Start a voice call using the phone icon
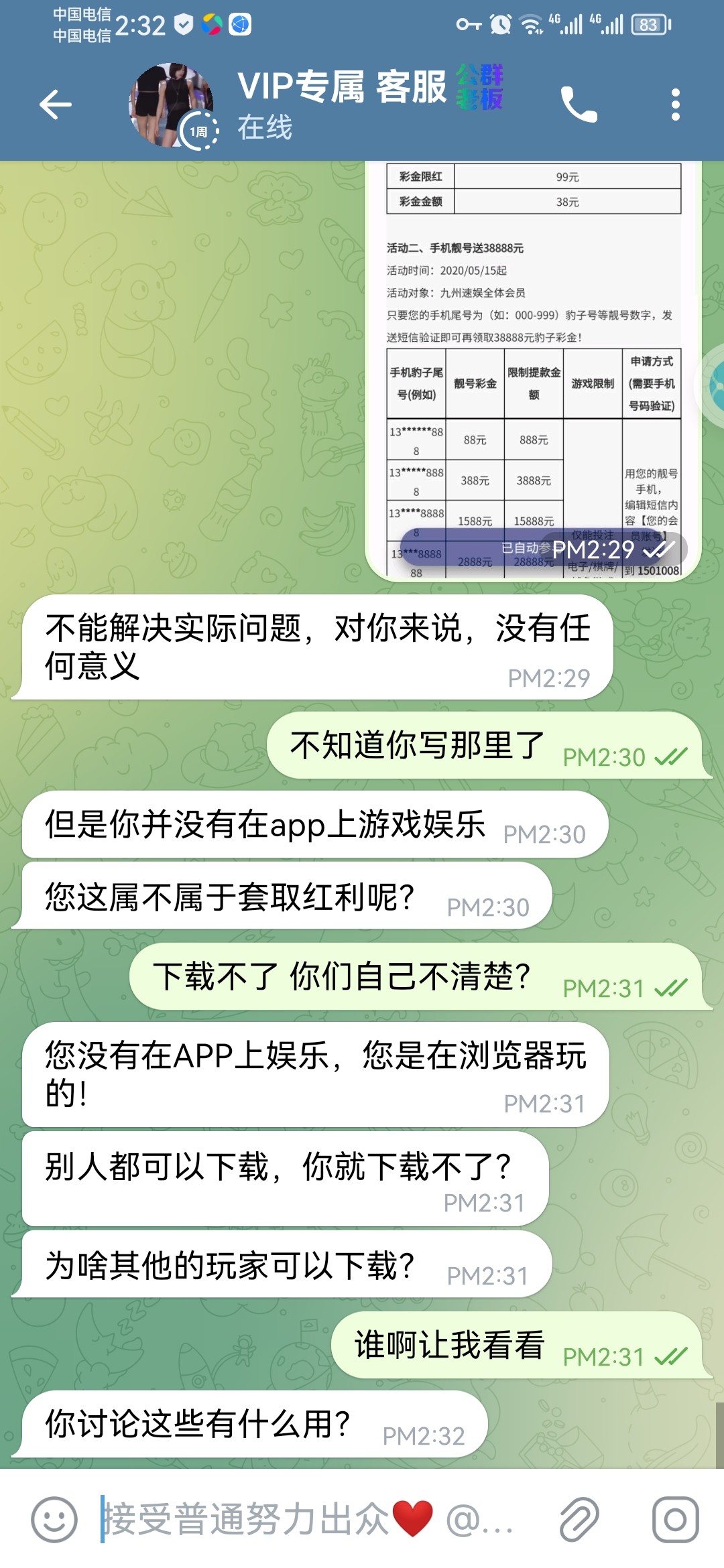This screenshot has width=724, height=1568. pyautogui.click(x=581, y=104)
